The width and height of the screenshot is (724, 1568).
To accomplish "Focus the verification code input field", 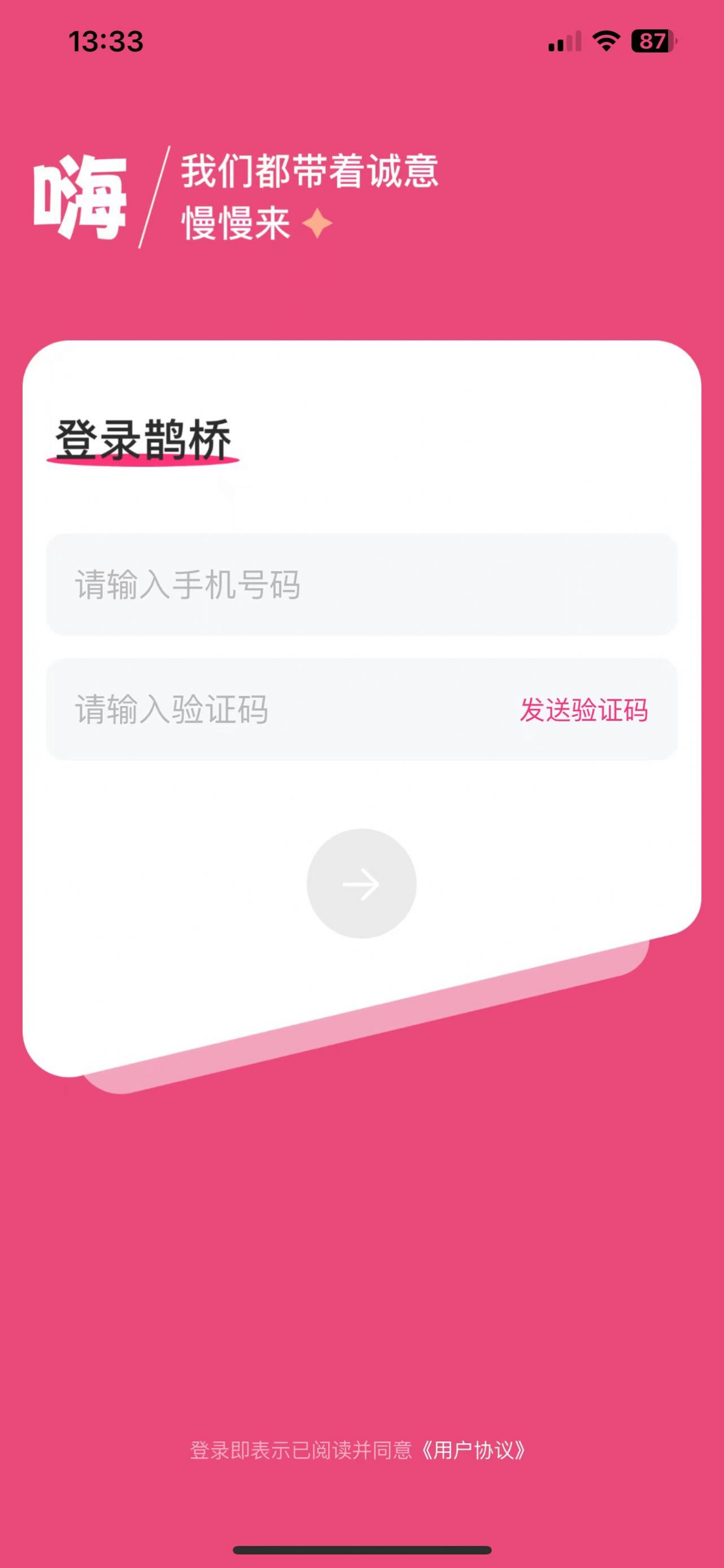I will tap(274, 710).
